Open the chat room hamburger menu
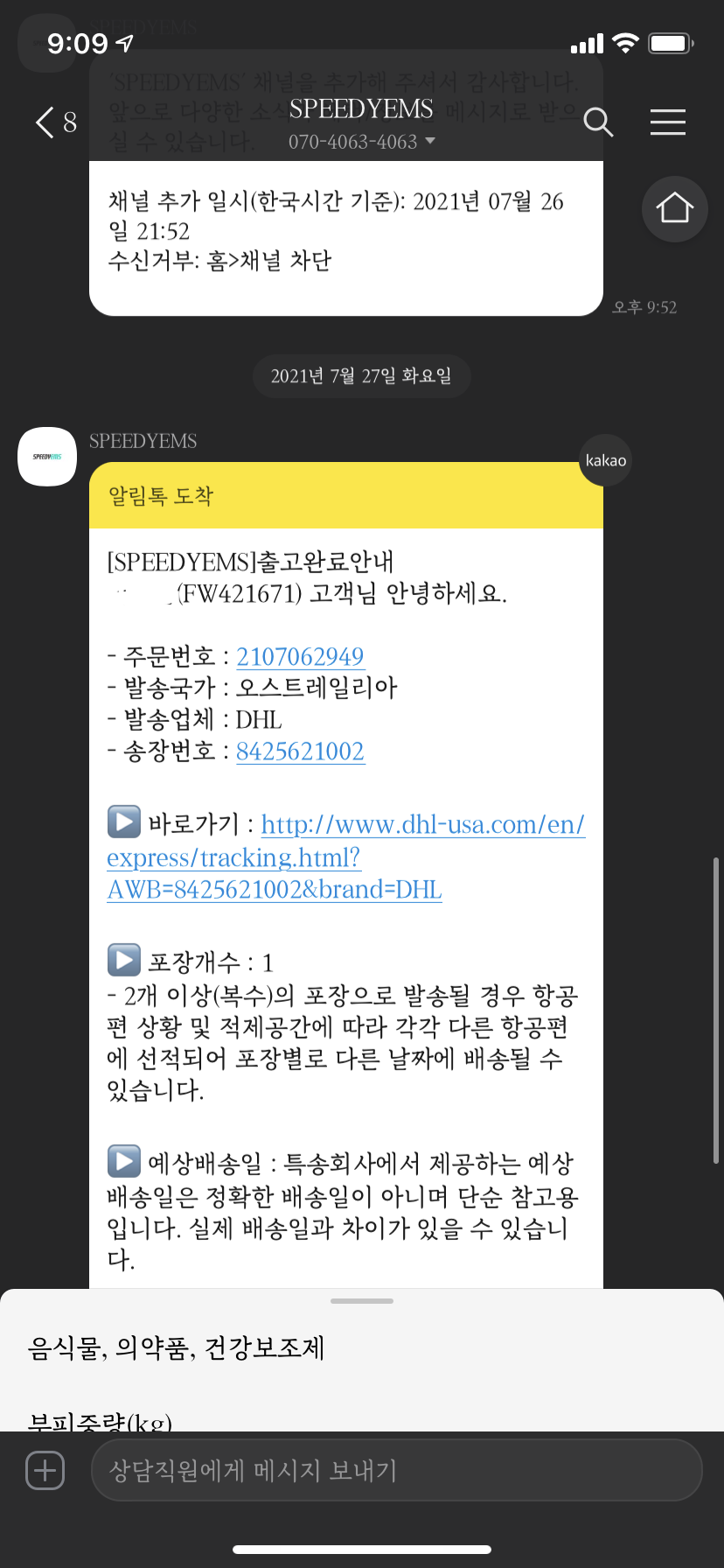This screenshot has height=1568, width=724. tap(668, 122)
